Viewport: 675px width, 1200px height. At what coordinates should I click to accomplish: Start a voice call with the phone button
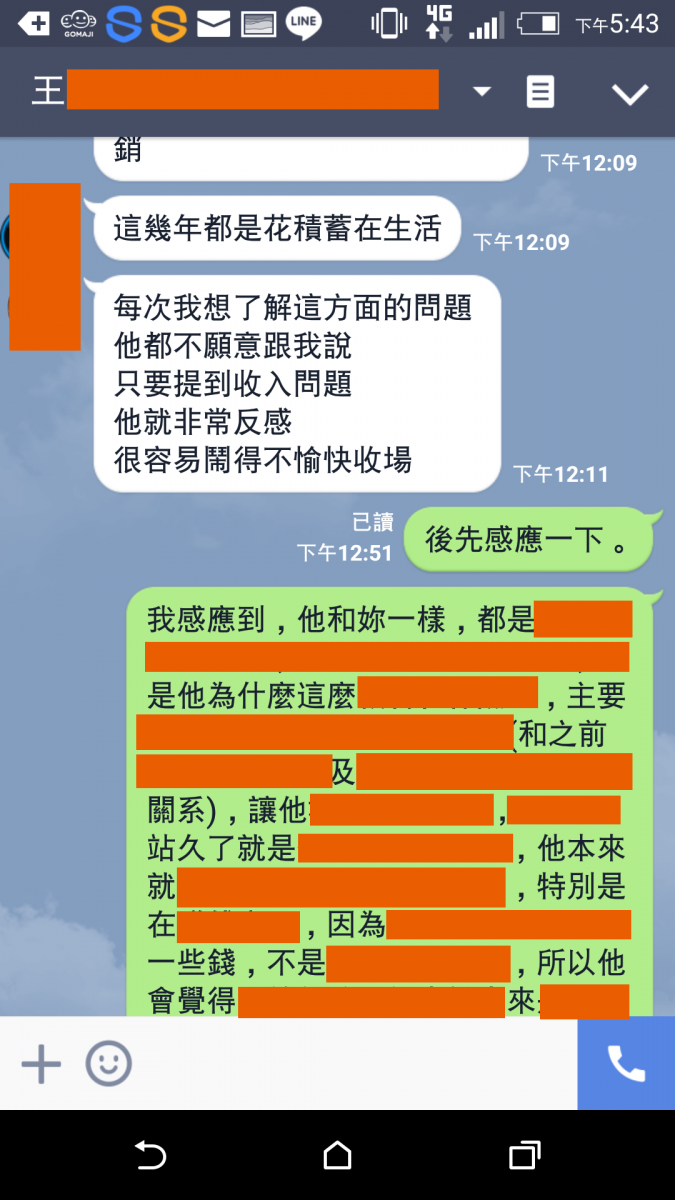point(626,1064)
